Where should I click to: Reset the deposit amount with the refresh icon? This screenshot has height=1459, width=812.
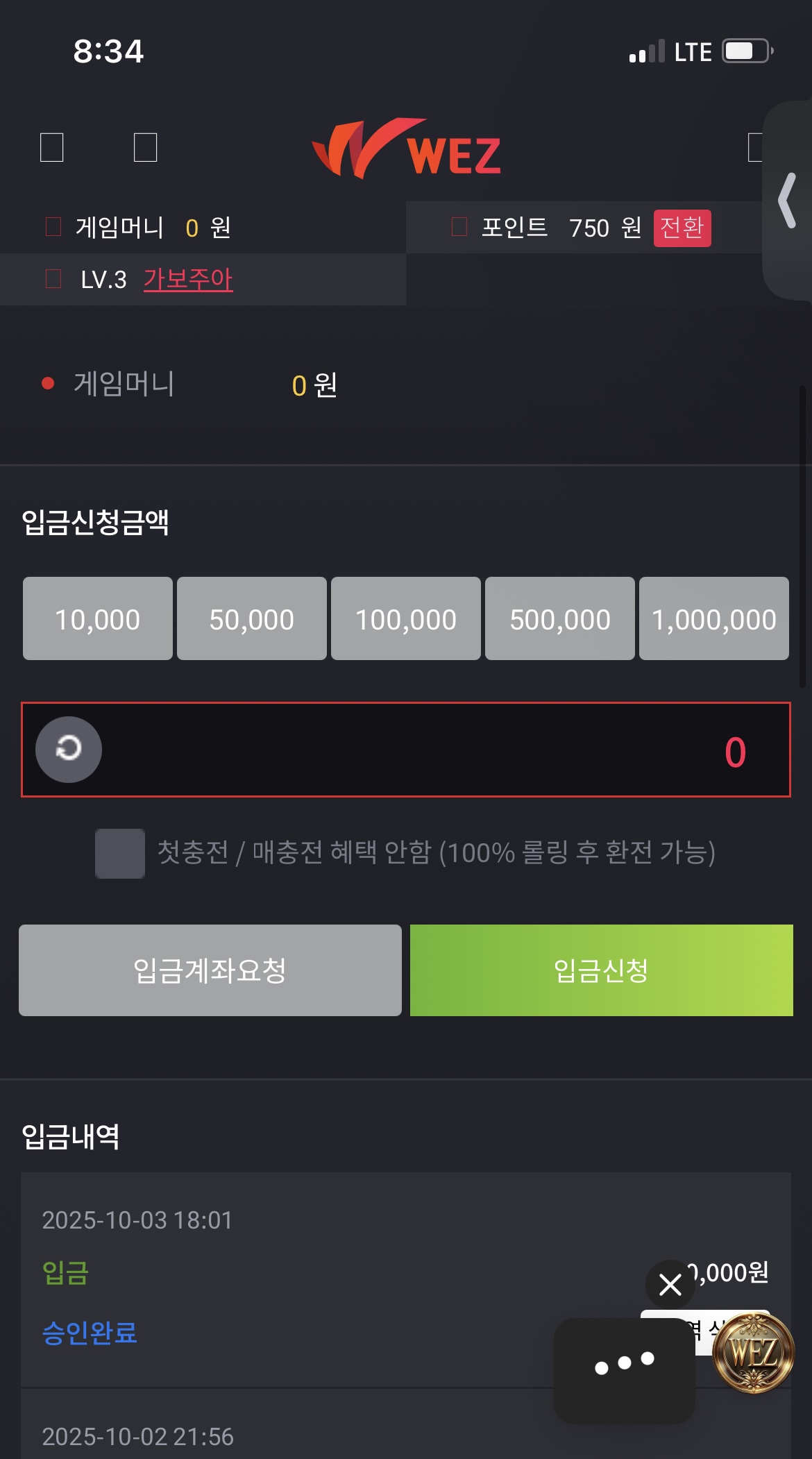[x=69, y=749]
